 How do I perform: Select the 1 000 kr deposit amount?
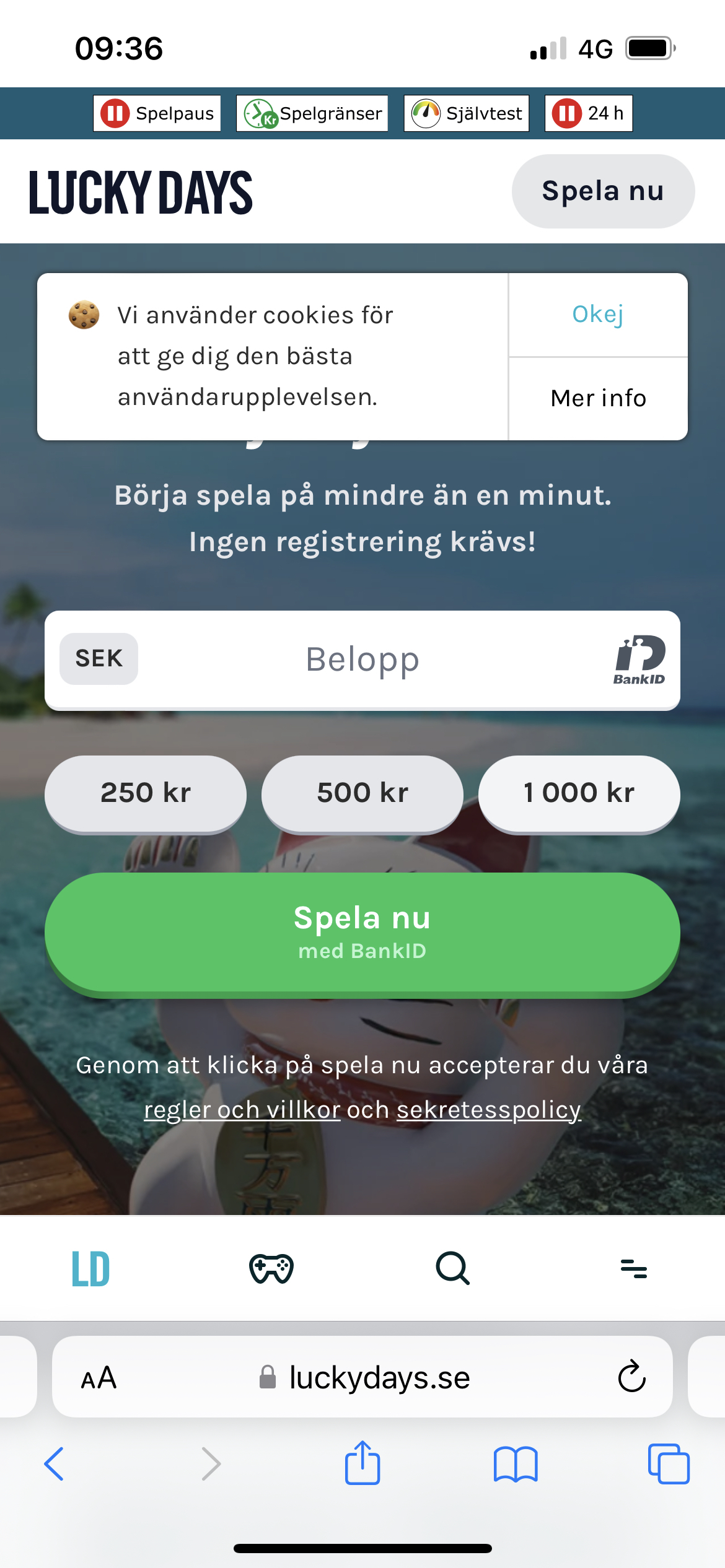(x=578, y=793)
